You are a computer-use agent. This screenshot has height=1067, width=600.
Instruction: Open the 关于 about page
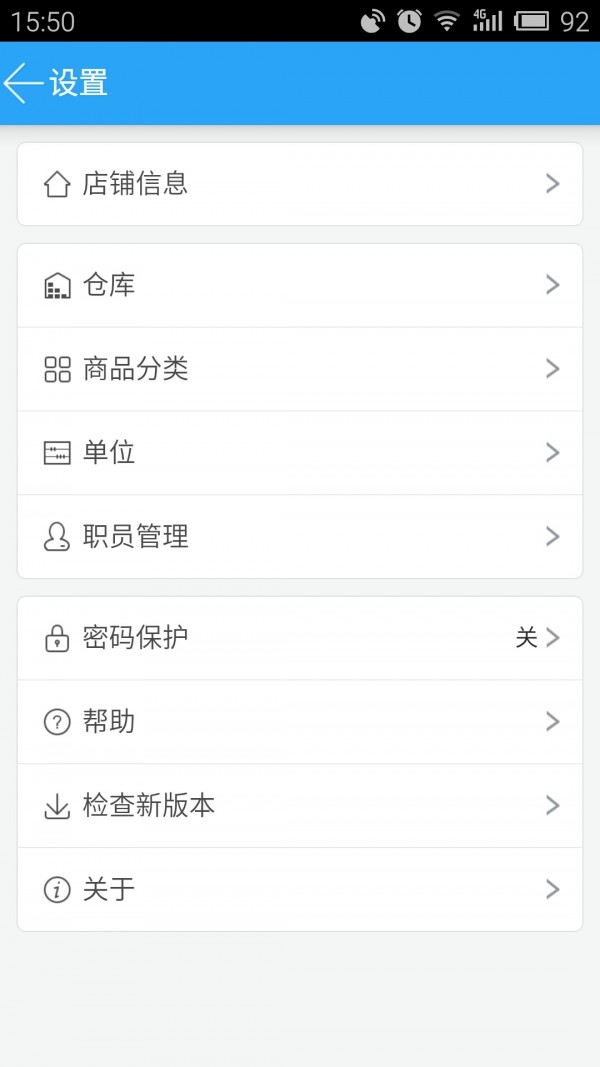(x=299, y=889)
